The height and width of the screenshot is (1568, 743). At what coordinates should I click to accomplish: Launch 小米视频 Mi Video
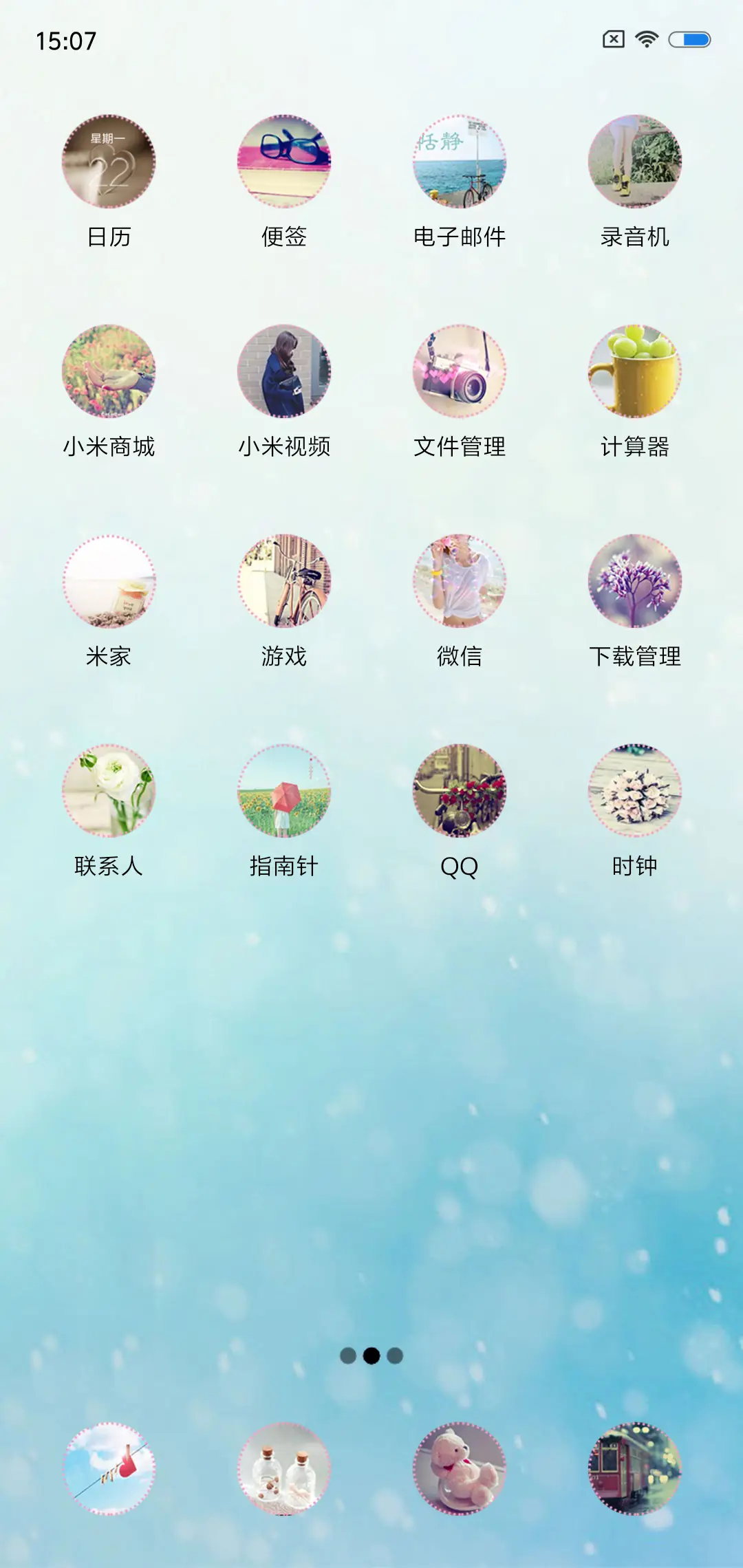(284, 371)
